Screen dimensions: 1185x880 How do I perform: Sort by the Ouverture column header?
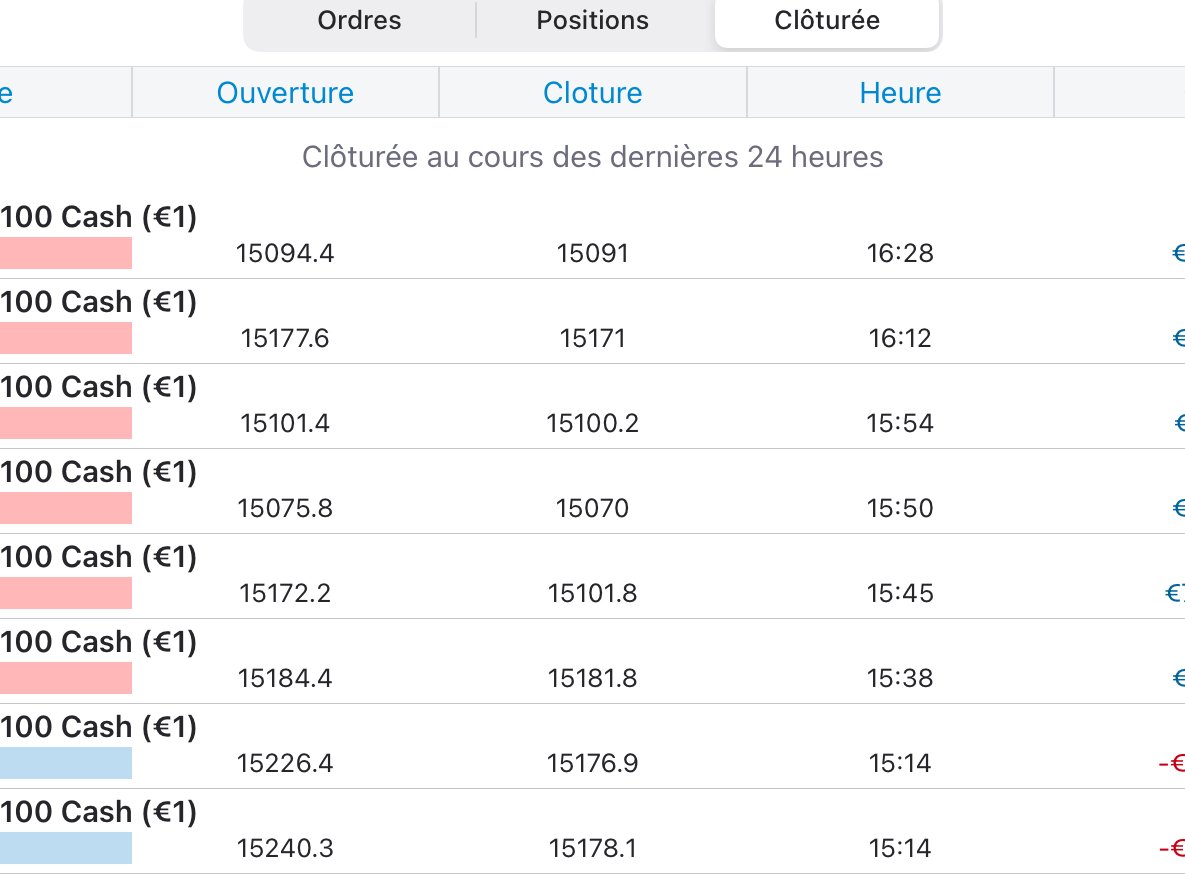point(285,93)
